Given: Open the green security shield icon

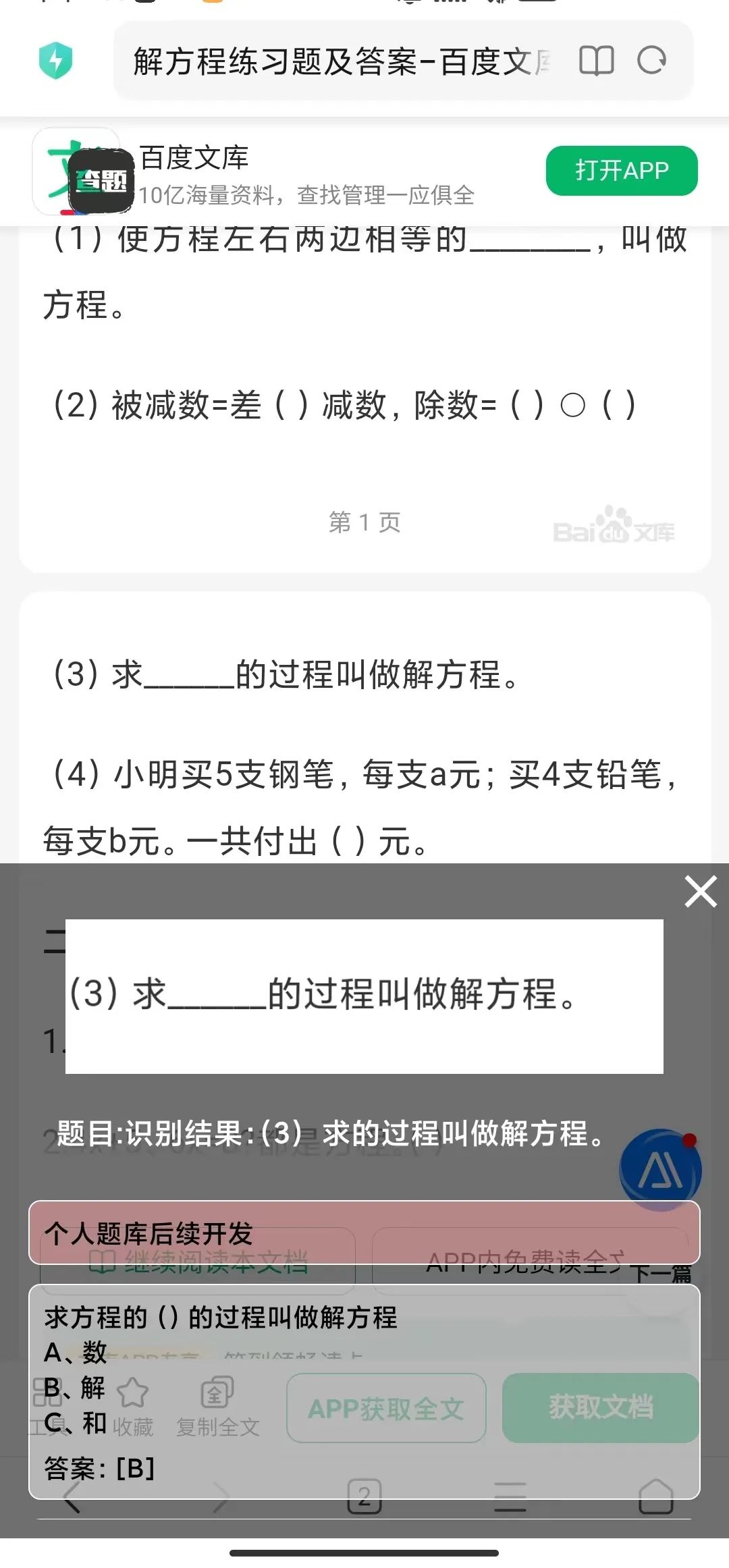Looking at the screenshot, I should click(55, 61).
